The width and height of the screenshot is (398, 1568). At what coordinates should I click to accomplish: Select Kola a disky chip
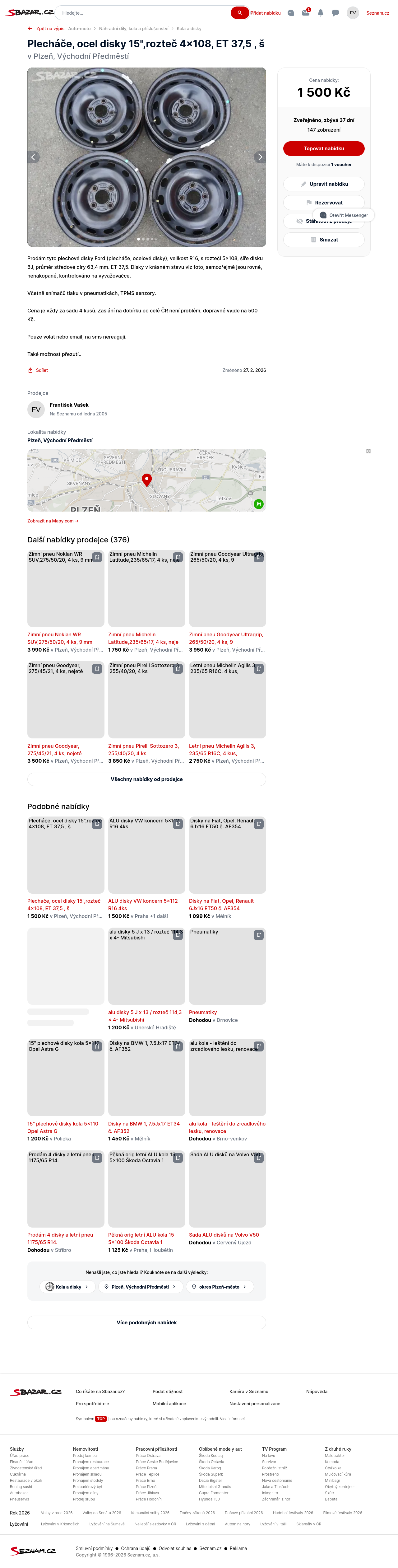coord(67,1287)
